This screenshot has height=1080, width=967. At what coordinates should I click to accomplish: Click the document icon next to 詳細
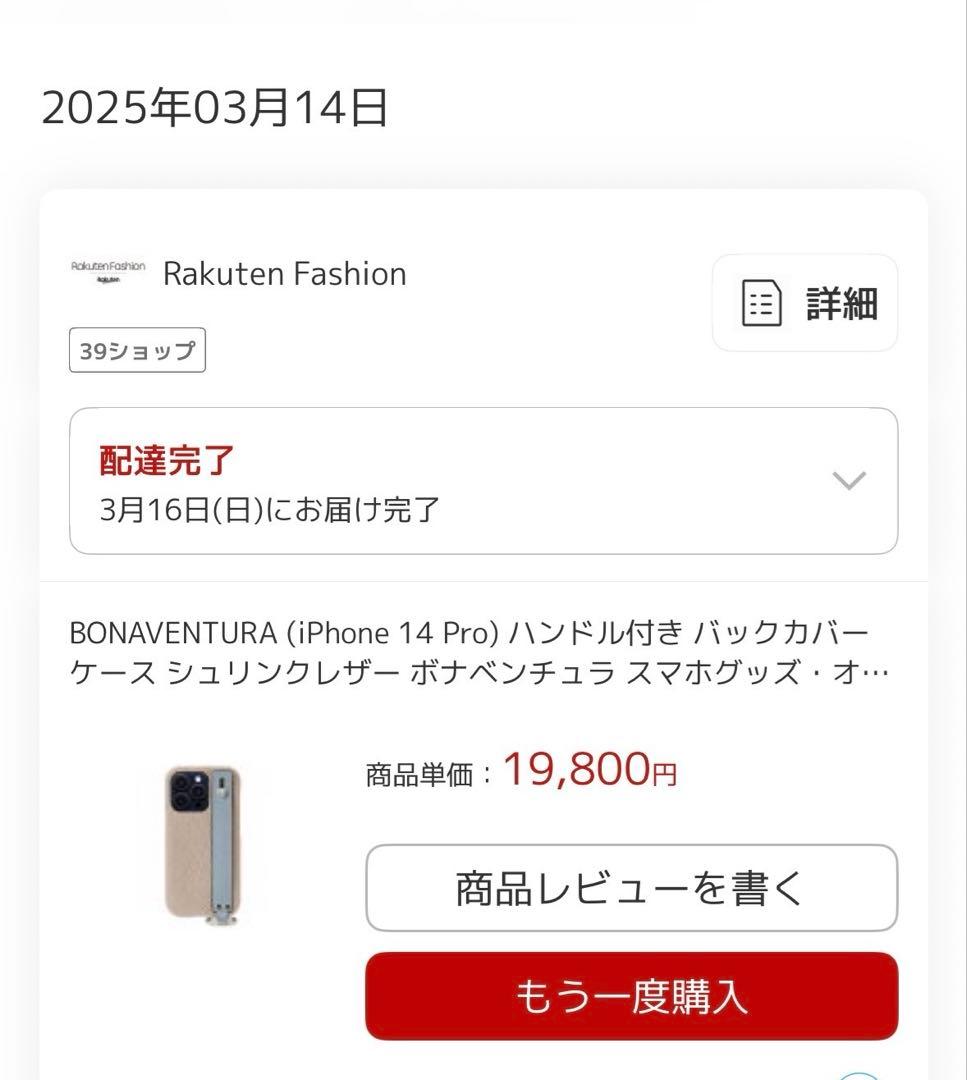click(763, 303)
